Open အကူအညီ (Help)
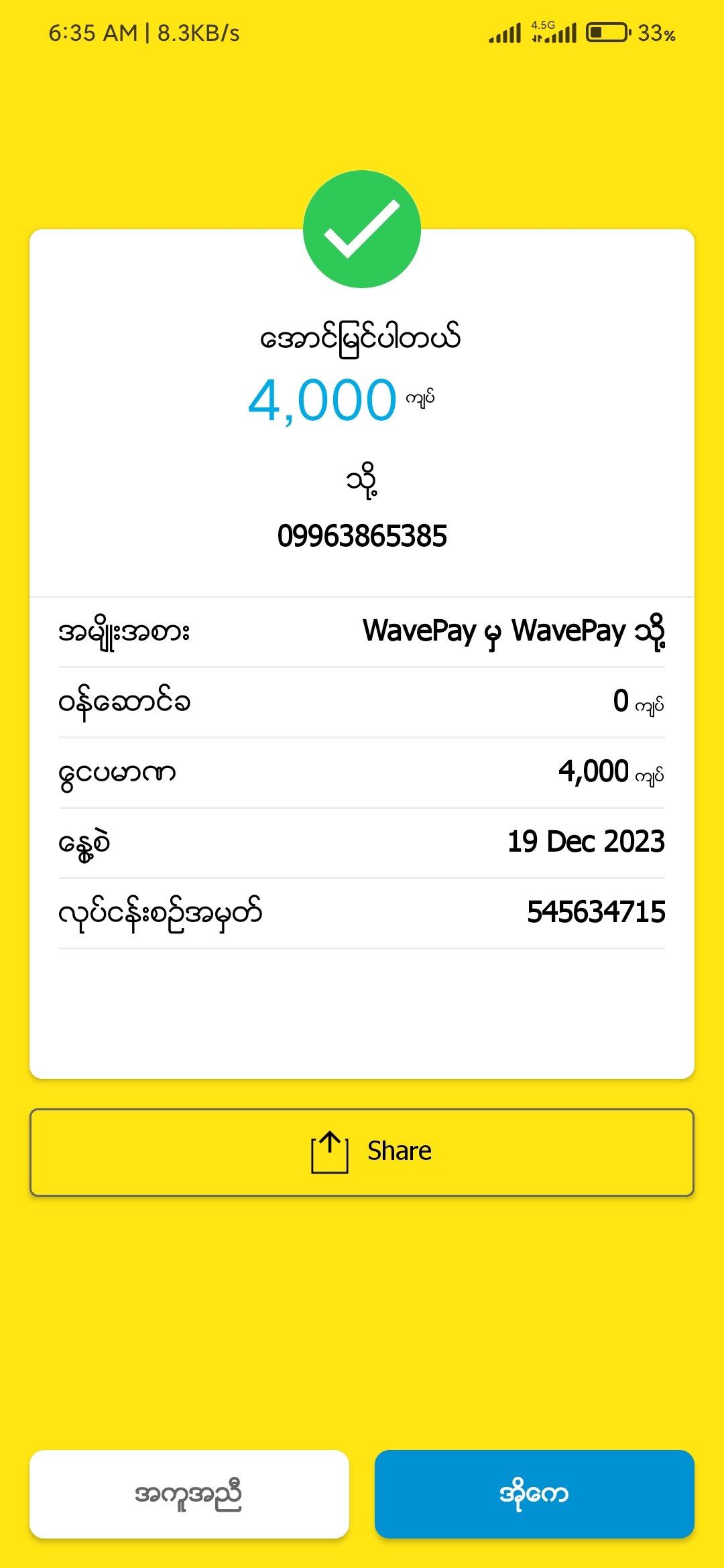The width and height of the screenshot is (724, 1568). coord(189,1494)
